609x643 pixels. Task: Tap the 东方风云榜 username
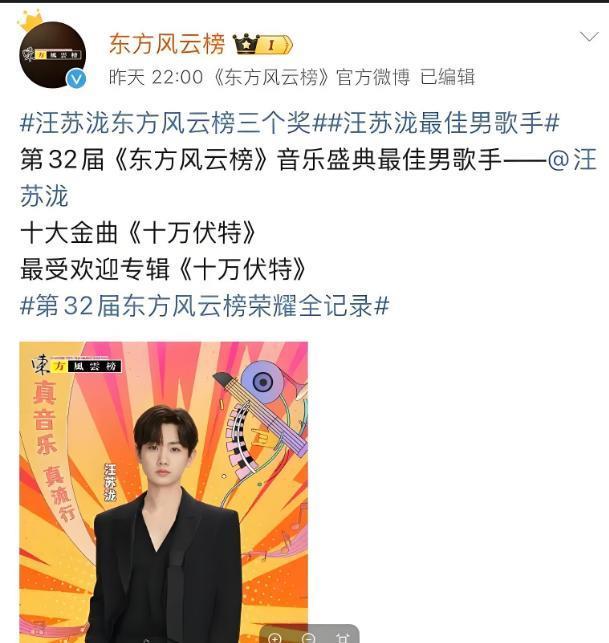point(166,43)
